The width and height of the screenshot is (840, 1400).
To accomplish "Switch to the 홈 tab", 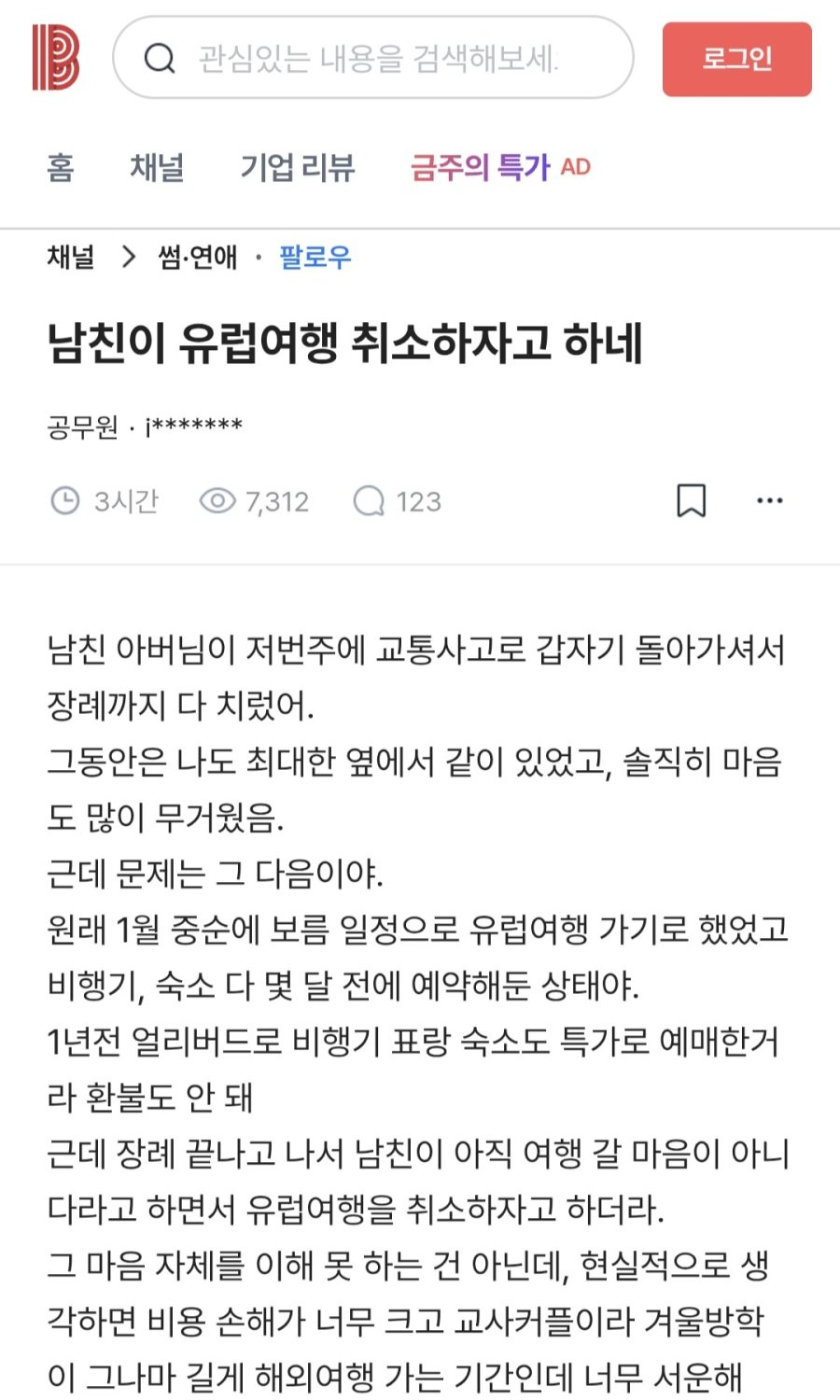I will (x=61, y=168).
